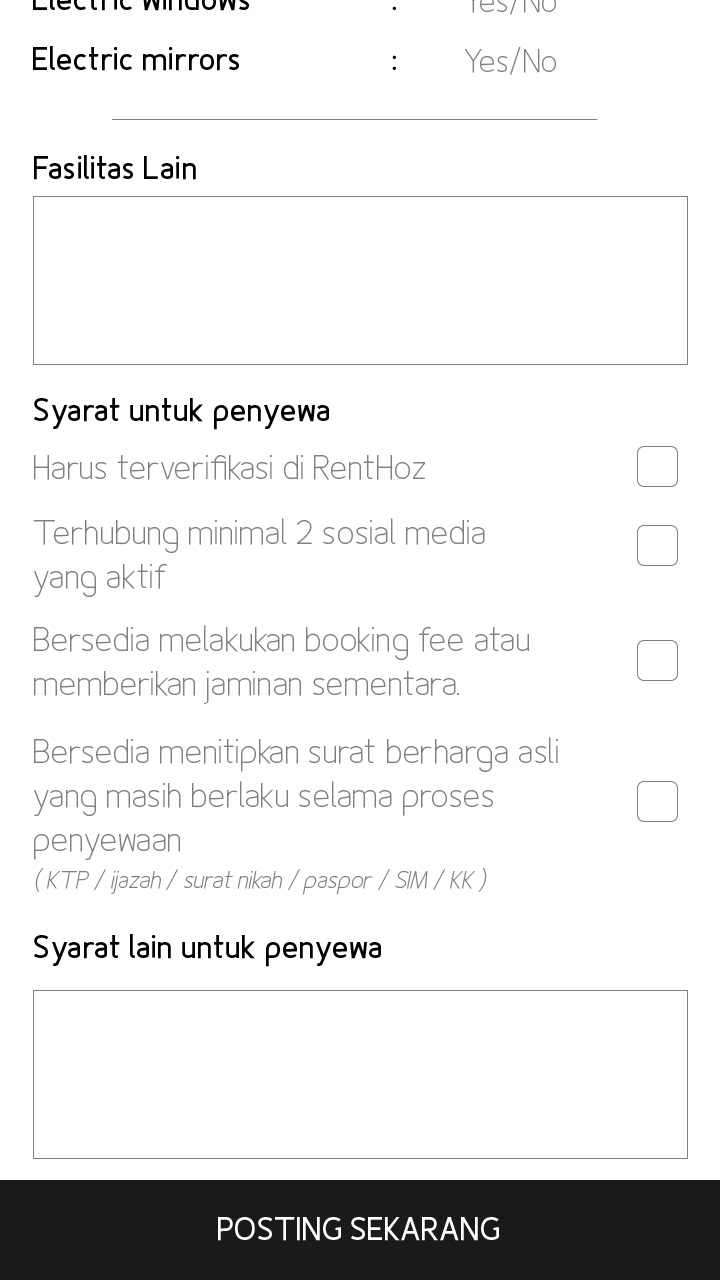The width and height of the screenshot is (720, 1280).
Task: Enable 'Bersedia melakukan booking fee' checkbox
Action: pos(657,661)
